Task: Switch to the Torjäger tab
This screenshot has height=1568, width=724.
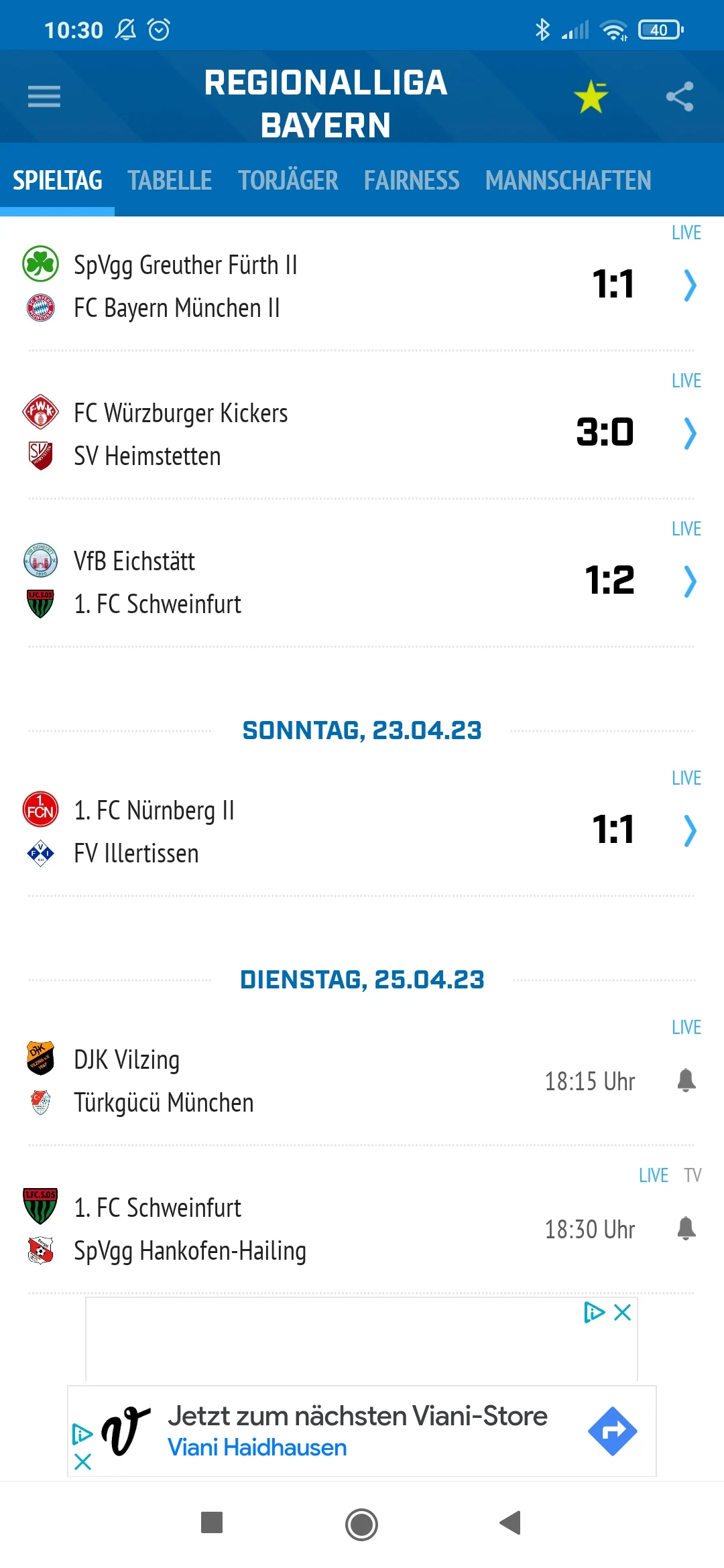Action: click(x=288, y=180)
